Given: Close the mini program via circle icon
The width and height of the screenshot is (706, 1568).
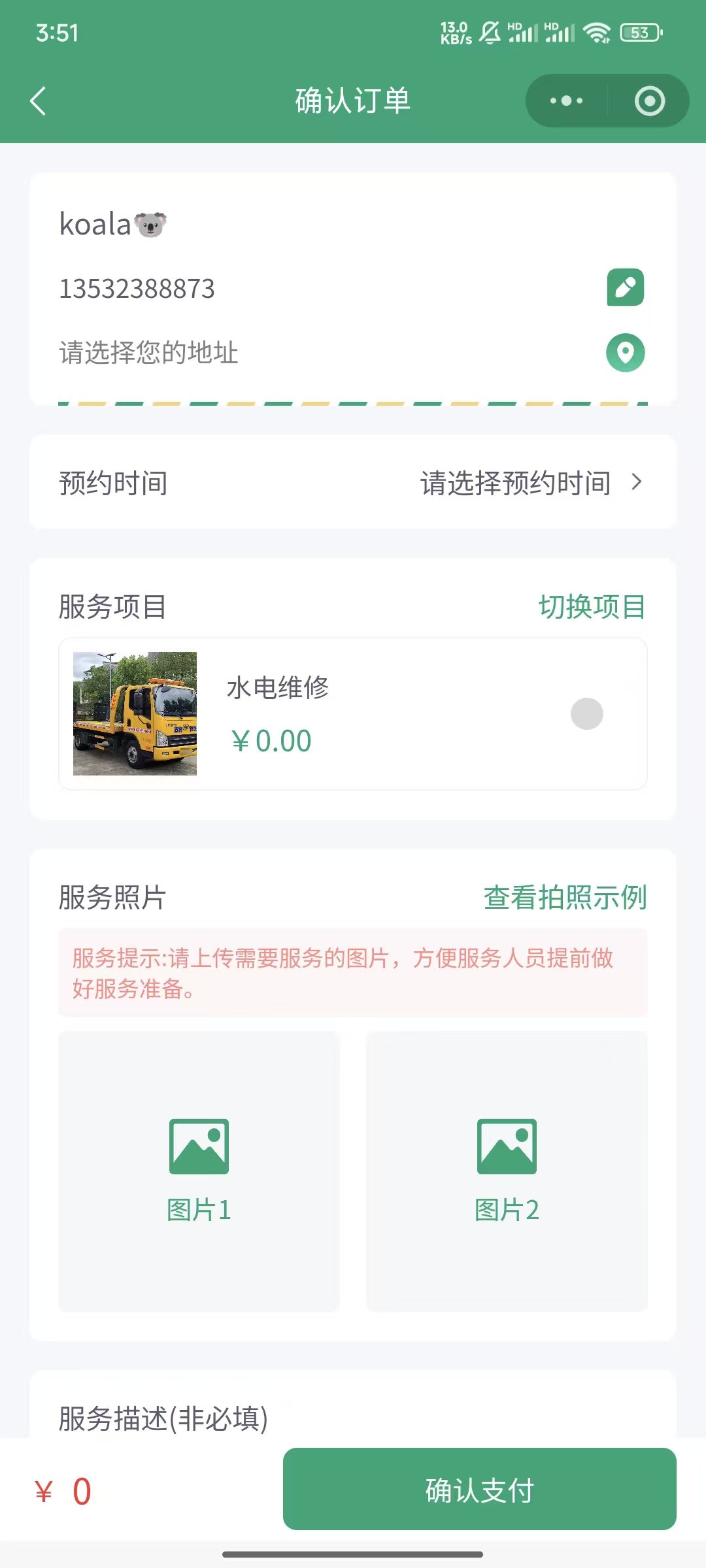Looking at the screenshot, I should click(x=649, y=101).
